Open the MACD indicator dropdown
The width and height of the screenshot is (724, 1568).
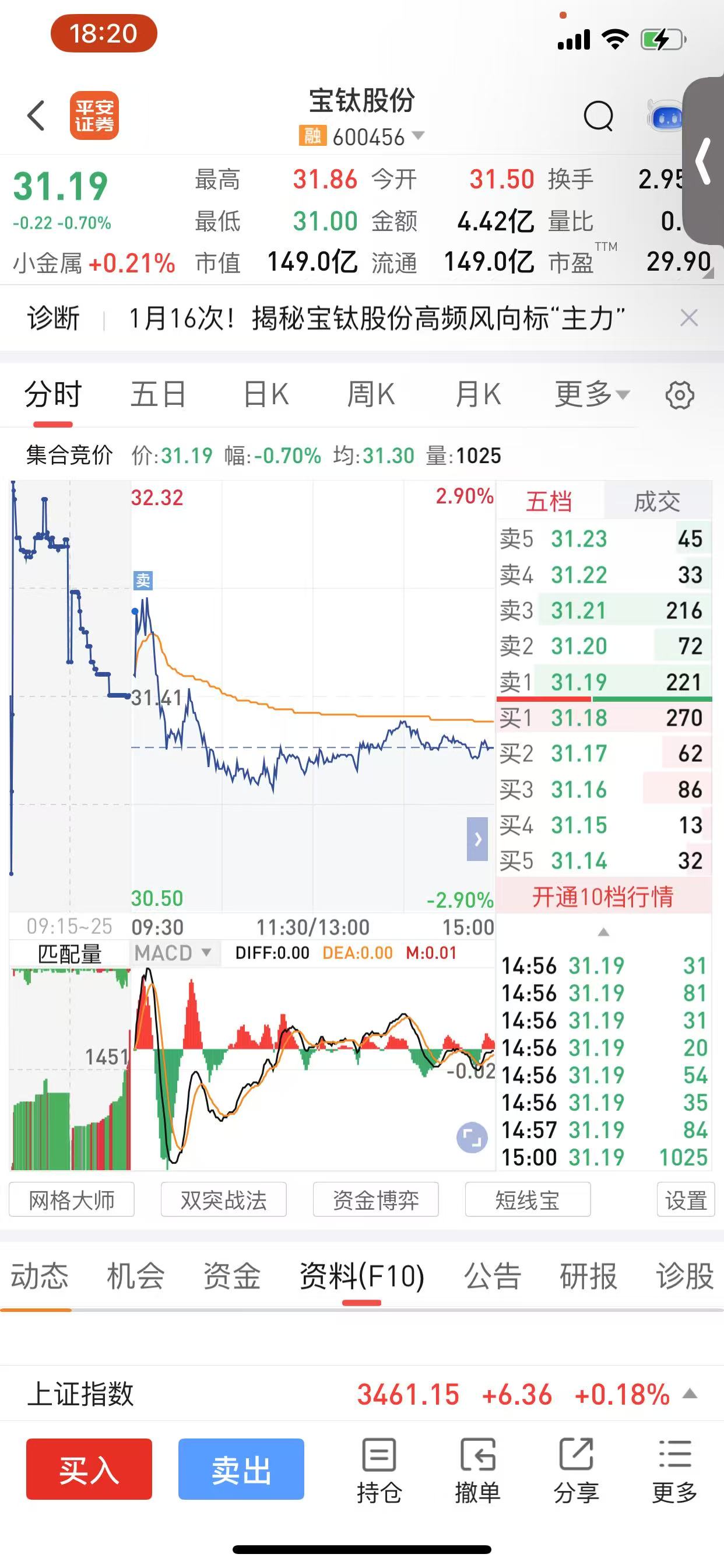click(173, 953)
